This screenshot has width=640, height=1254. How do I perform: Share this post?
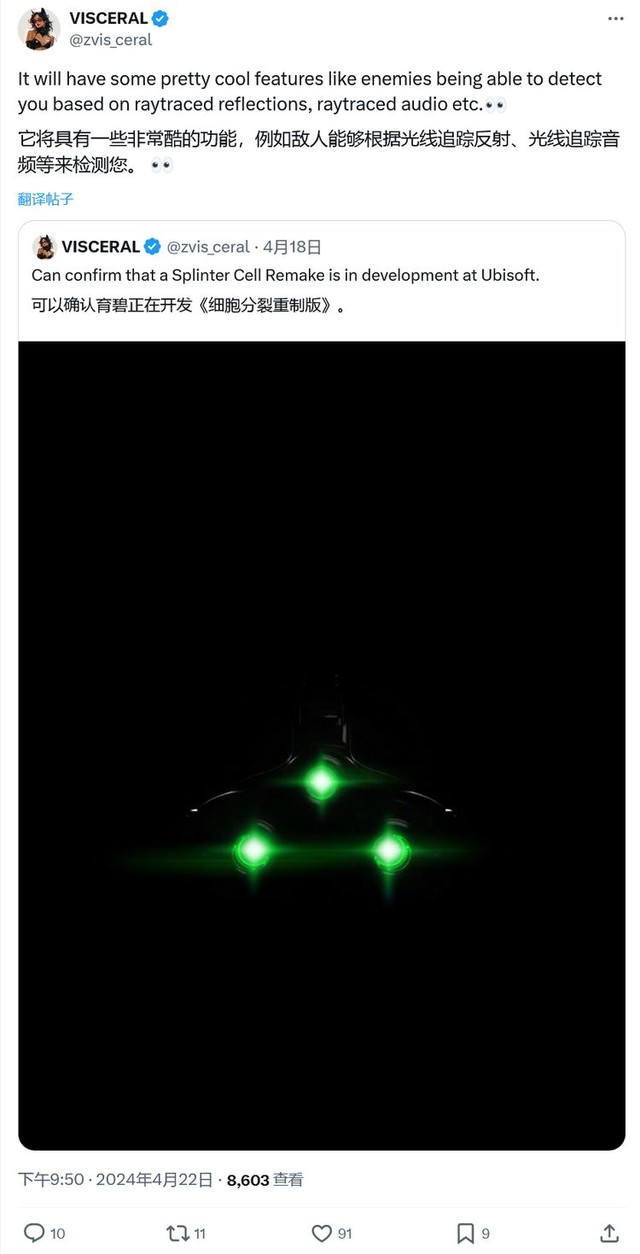point(609,1232)
